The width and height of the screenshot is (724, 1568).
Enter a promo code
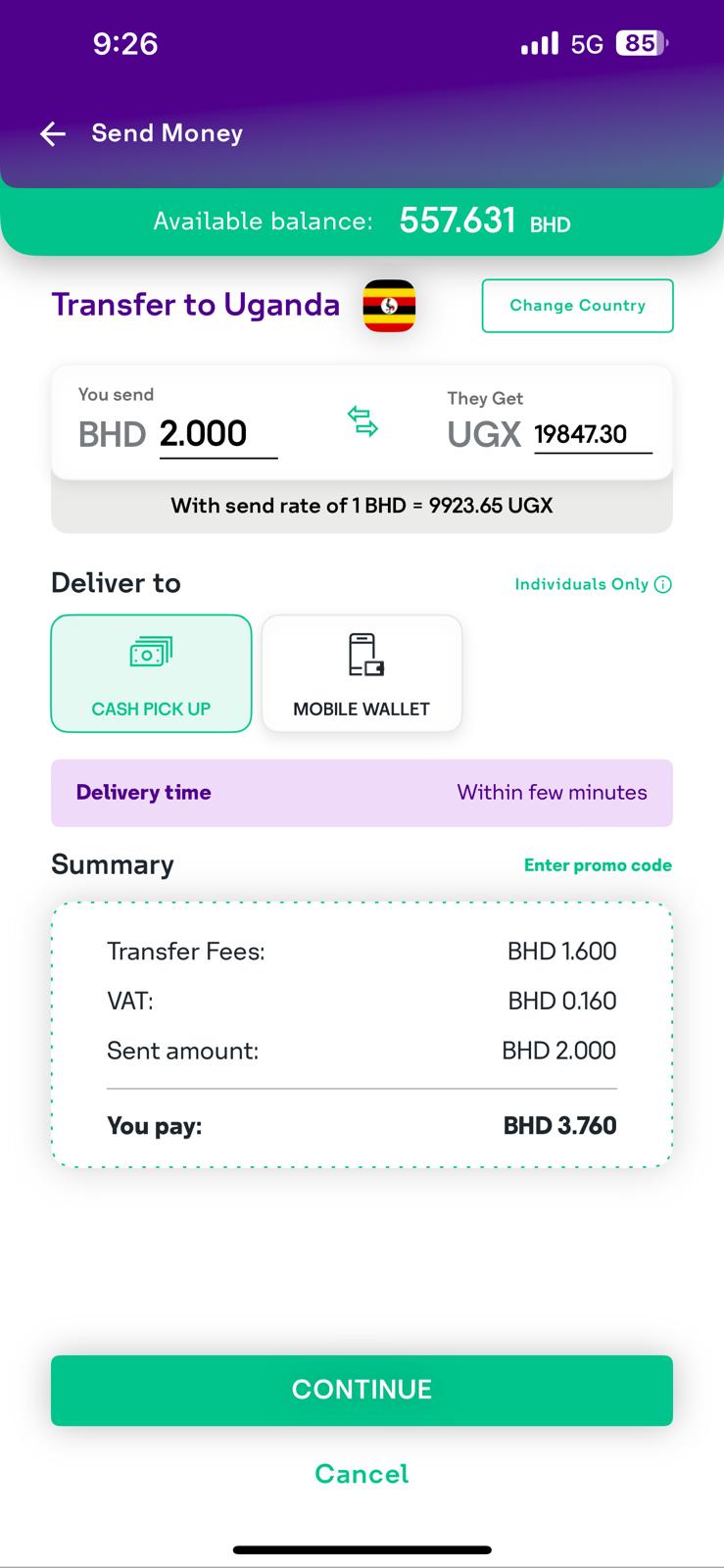point(598,865)
